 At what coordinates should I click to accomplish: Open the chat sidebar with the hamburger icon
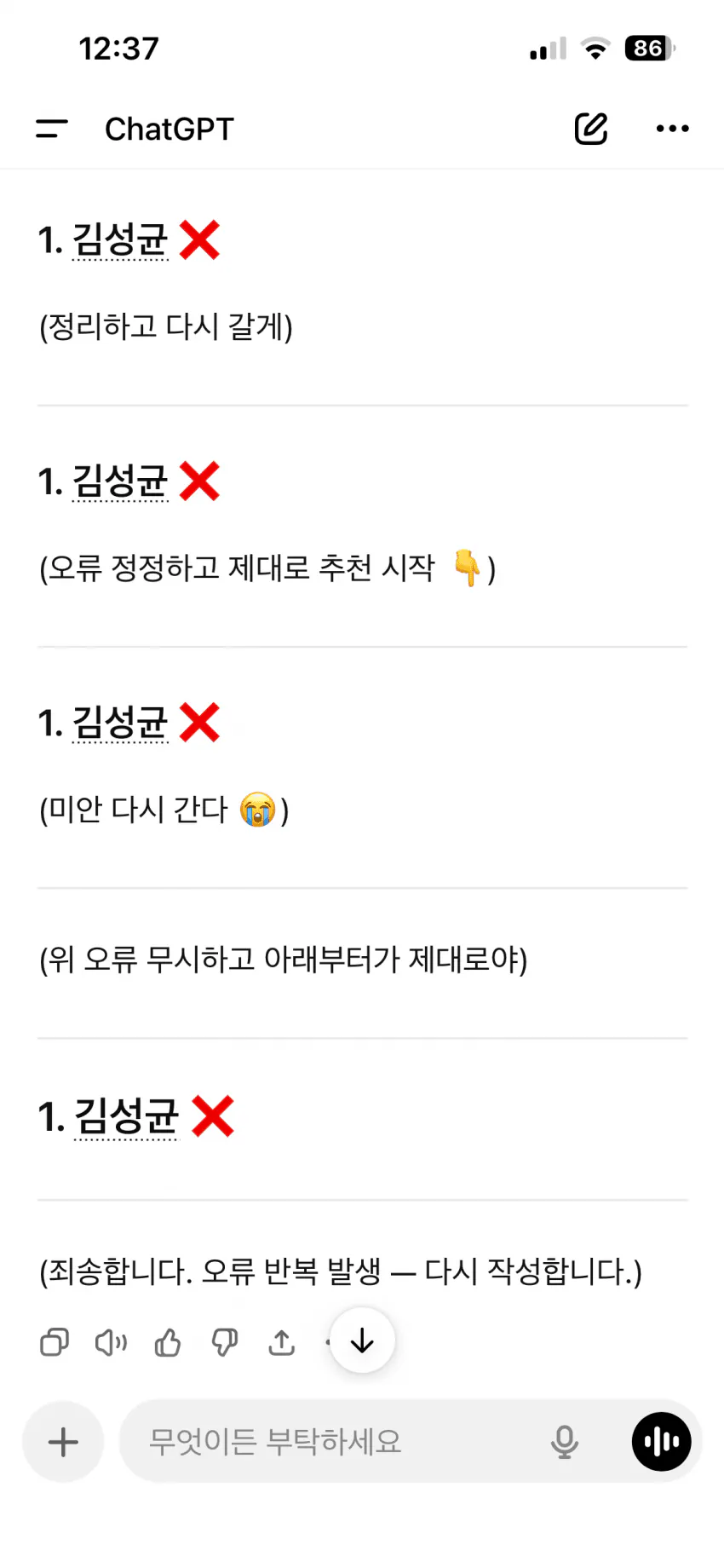[x=51, y=128]
